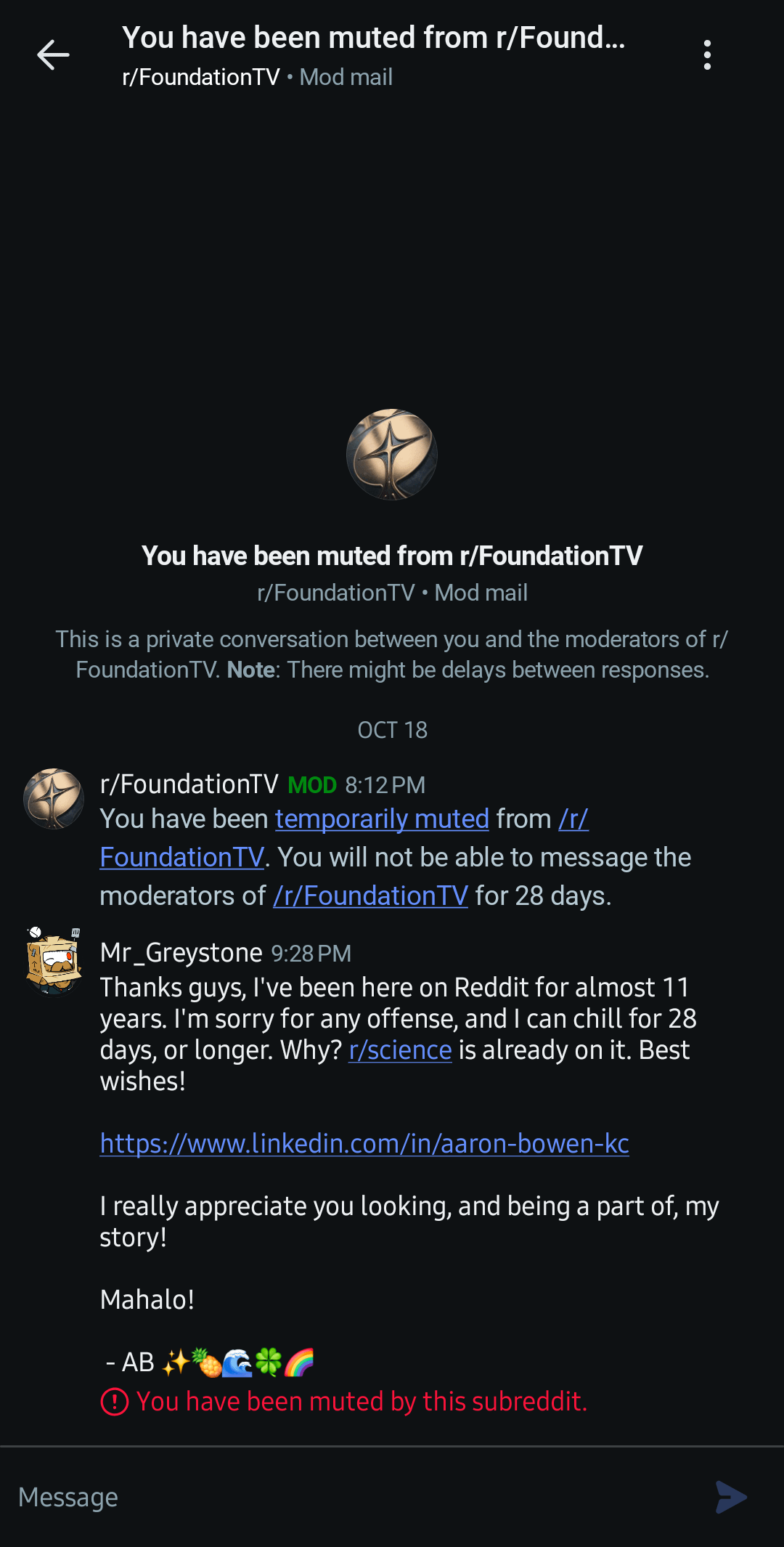This screenshot has width=784, height=1547.
Task: View Mr_Greystone's profile avatar
Action: click(x=54, y=959)
